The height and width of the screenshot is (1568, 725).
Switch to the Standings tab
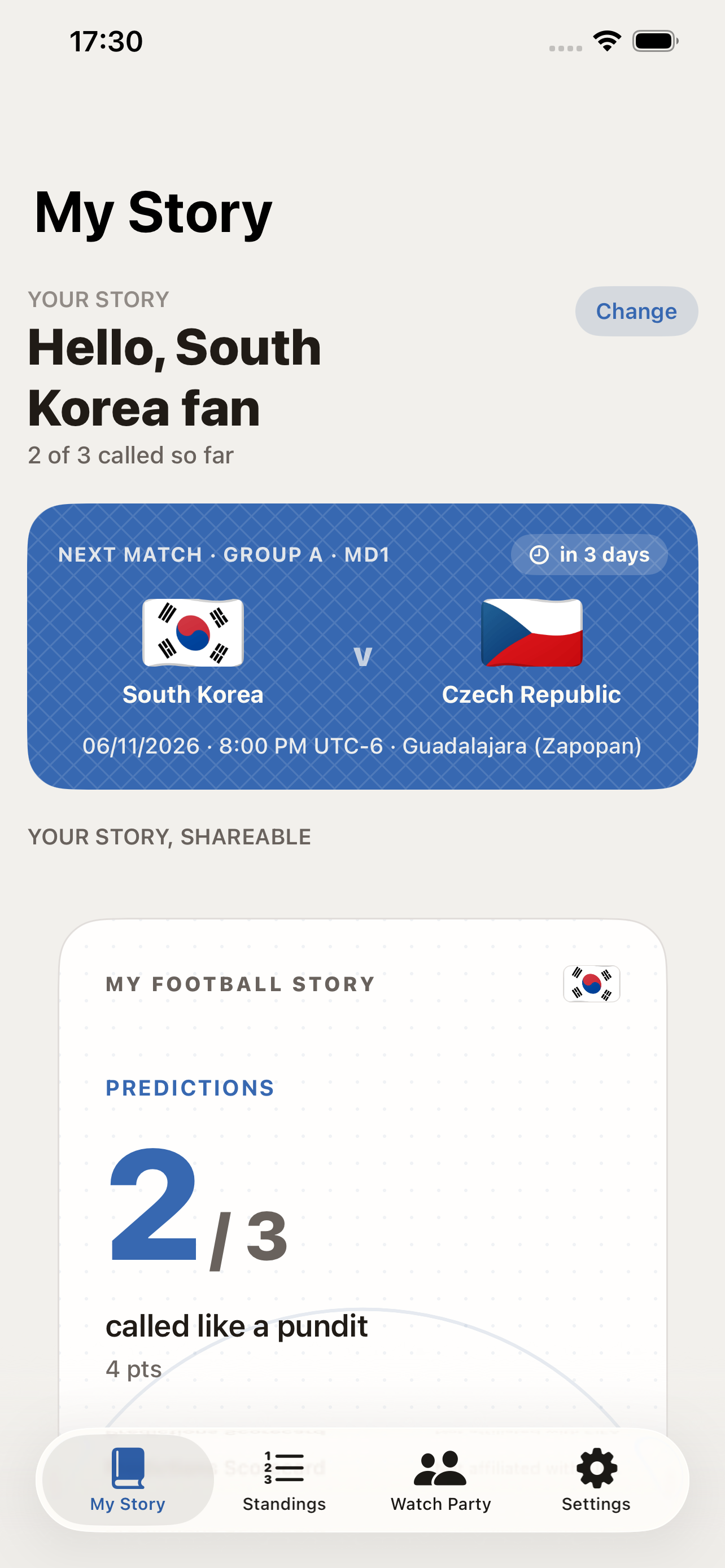[x=284, y=1480]
